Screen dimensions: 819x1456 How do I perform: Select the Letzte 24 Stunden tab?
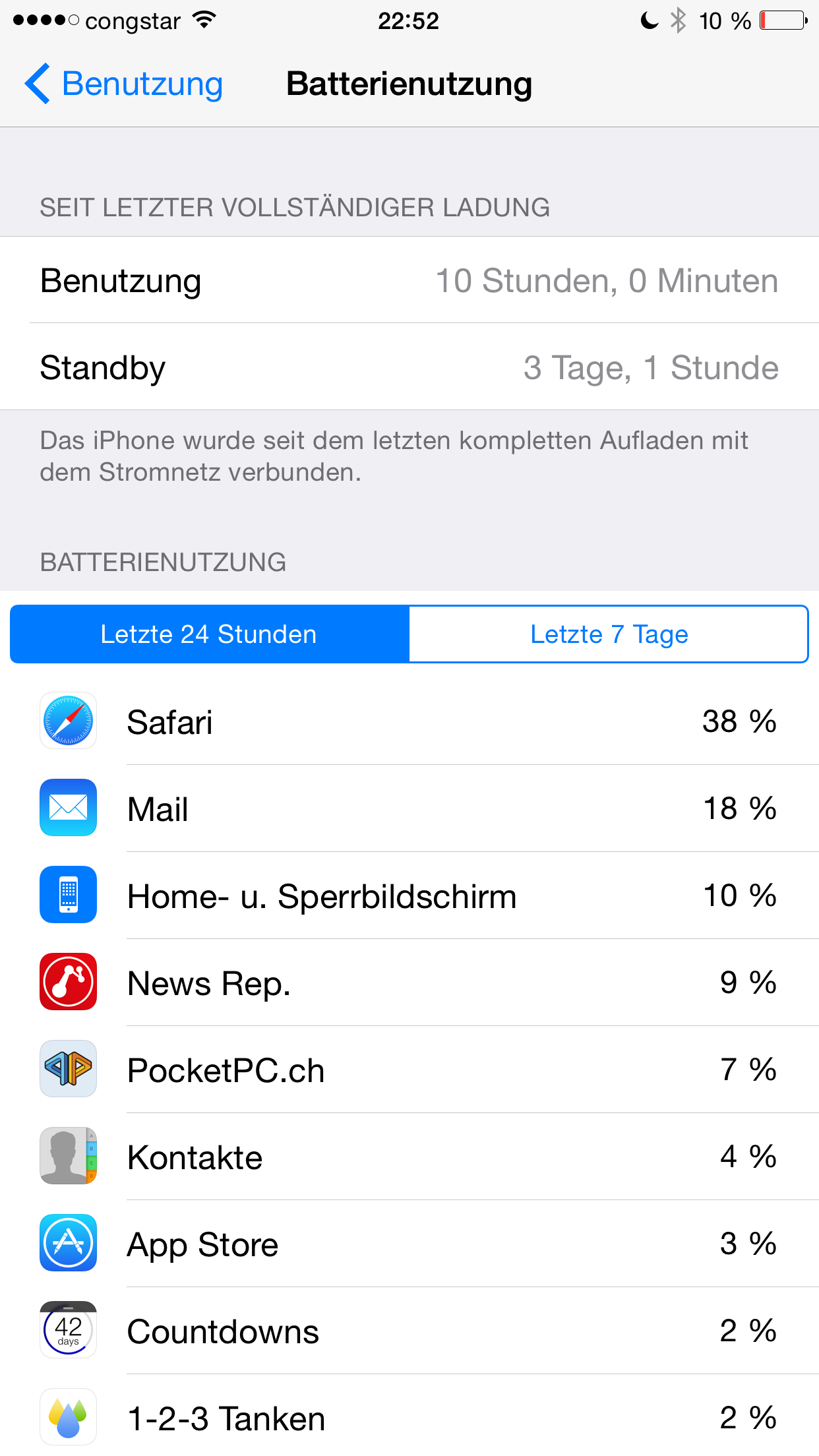208,634
